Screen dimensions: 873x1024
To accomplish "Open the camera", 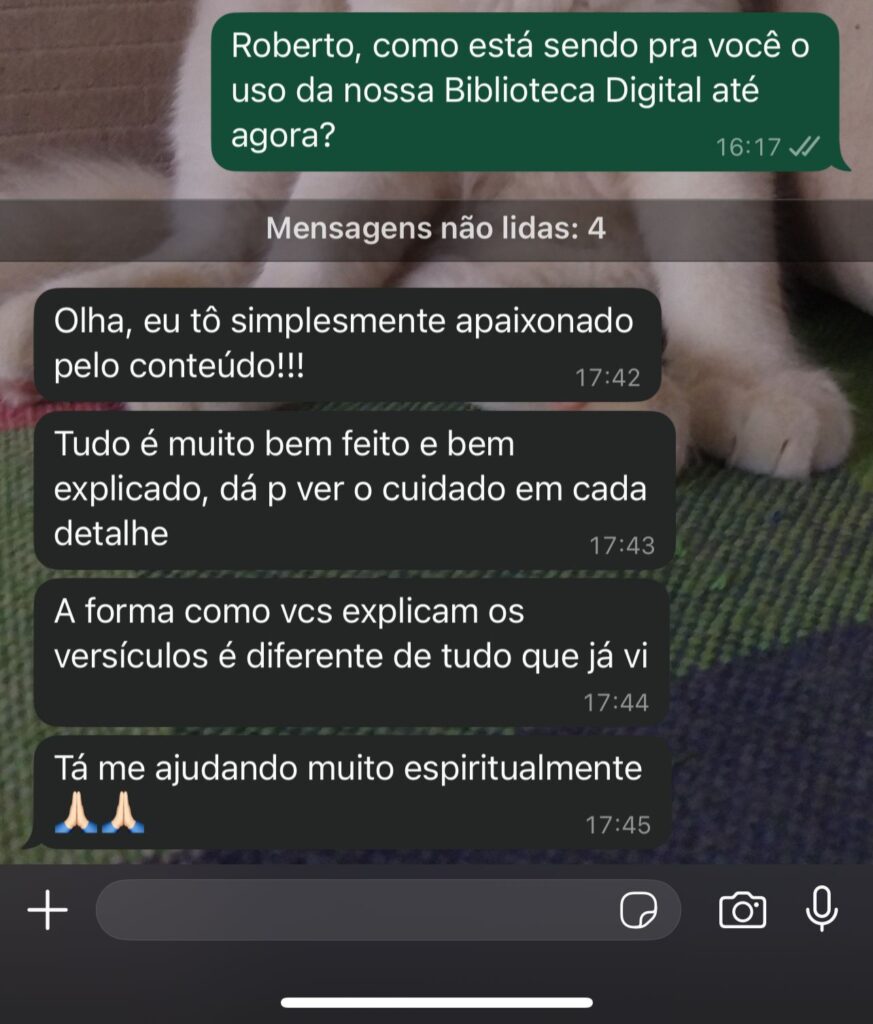I will 742,910.
